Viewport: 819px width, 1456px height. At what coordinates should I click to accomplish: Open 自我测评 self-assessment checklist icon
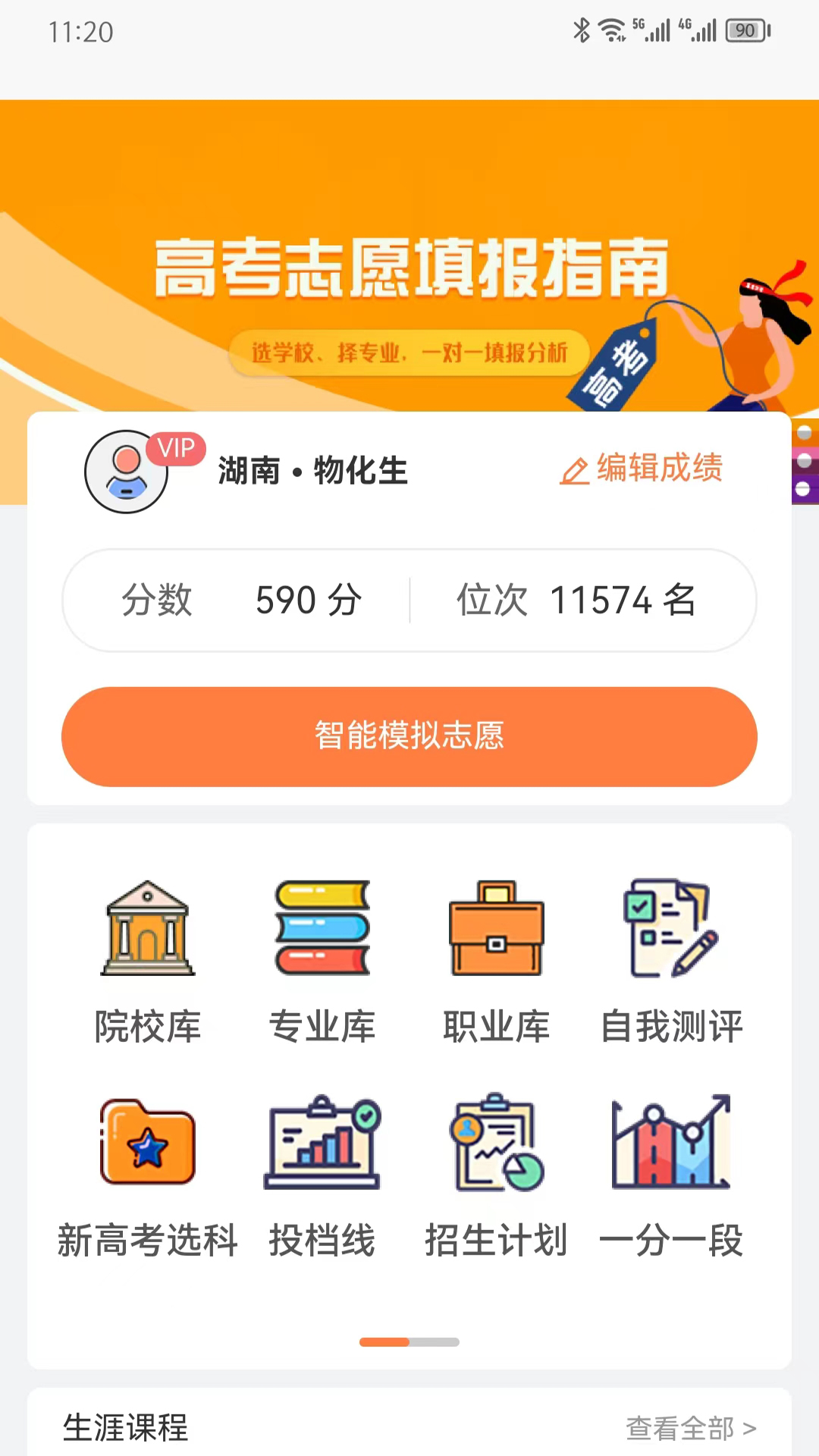[670, 927]
